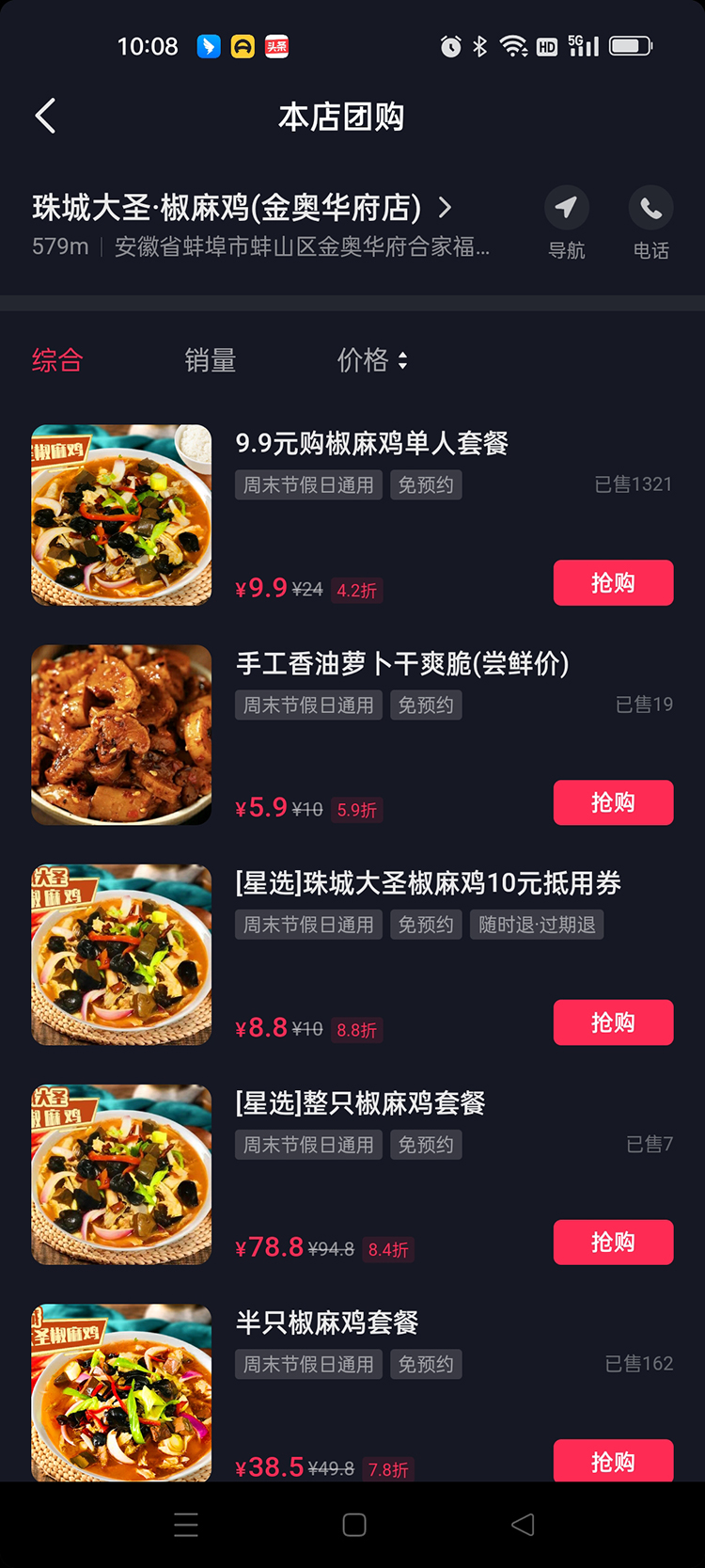Tap 抢购 on the 9.9元 single meal deal

pos(613,582)
